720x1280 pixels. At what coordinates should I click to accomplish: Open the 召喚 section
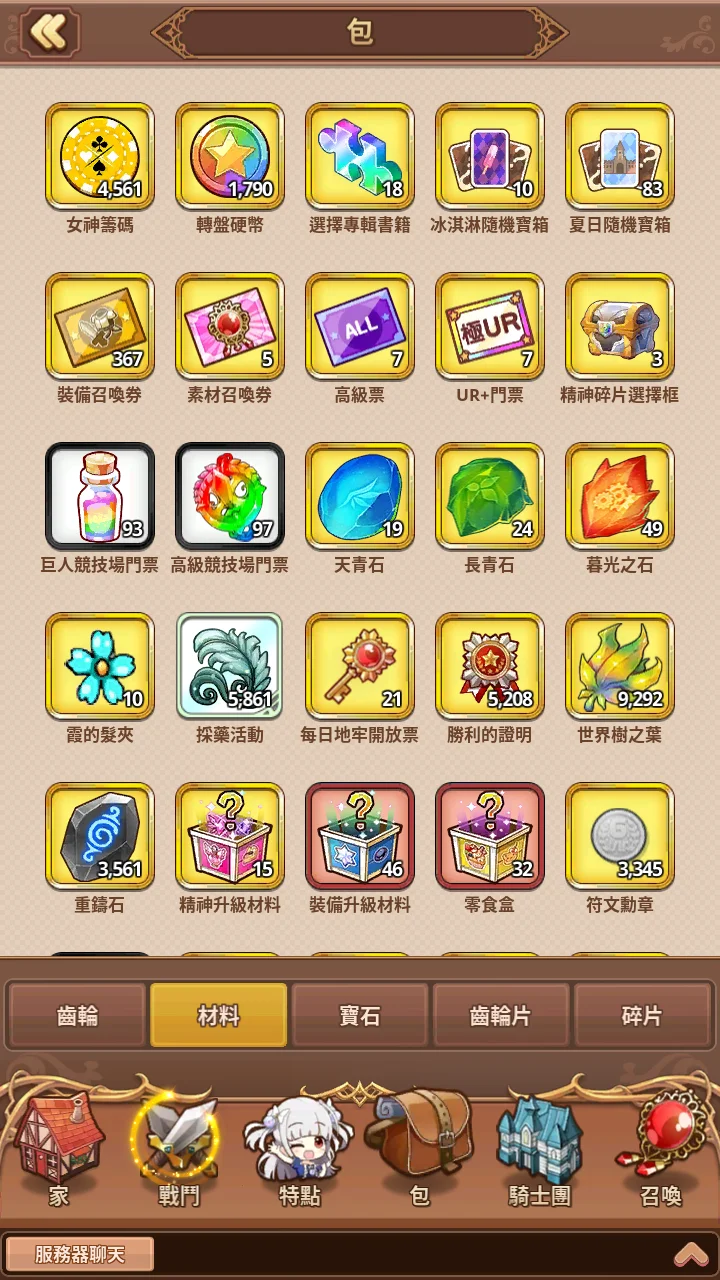click(x=661, y=1150)
